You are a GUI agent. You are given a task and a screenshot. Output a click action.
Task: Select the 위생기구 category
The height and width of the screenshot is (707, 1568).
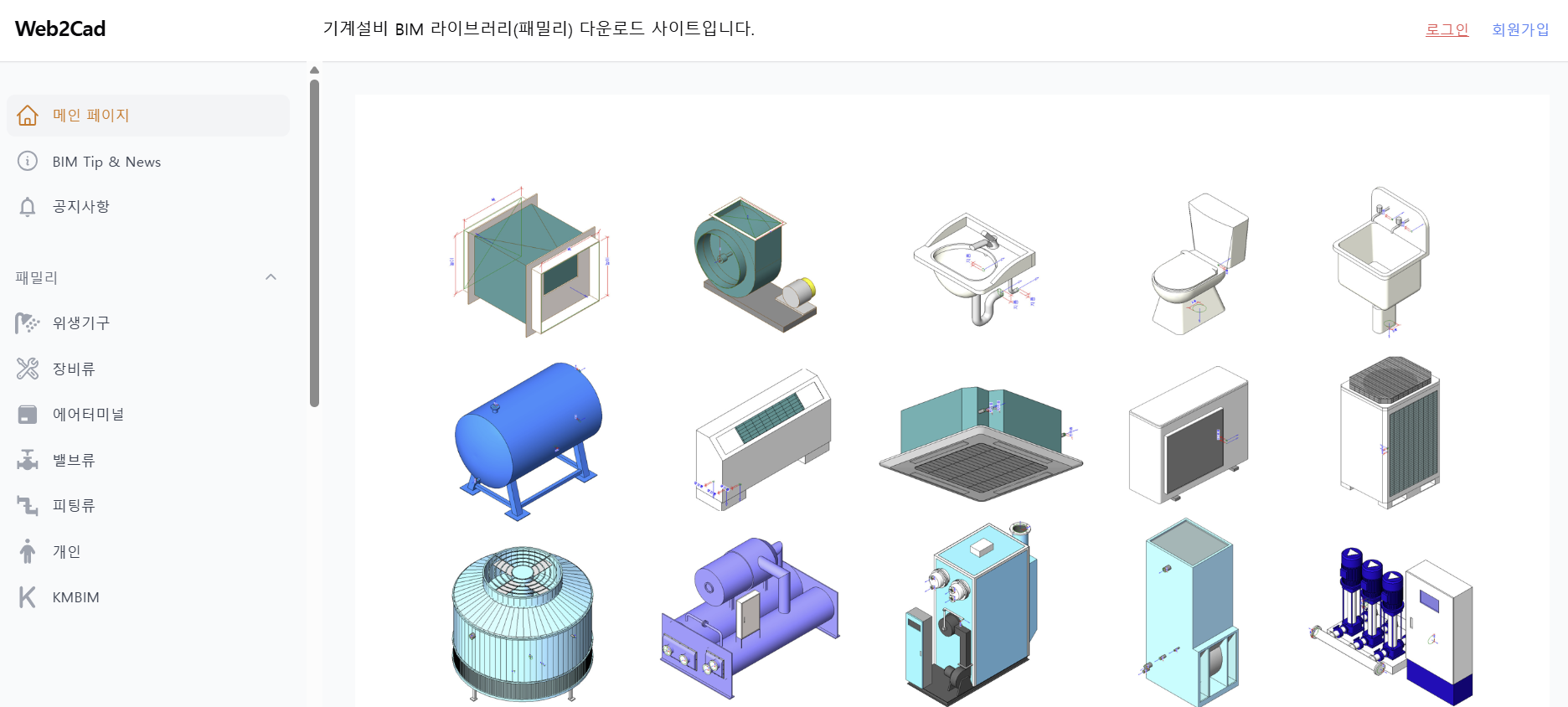click(80, 323)
